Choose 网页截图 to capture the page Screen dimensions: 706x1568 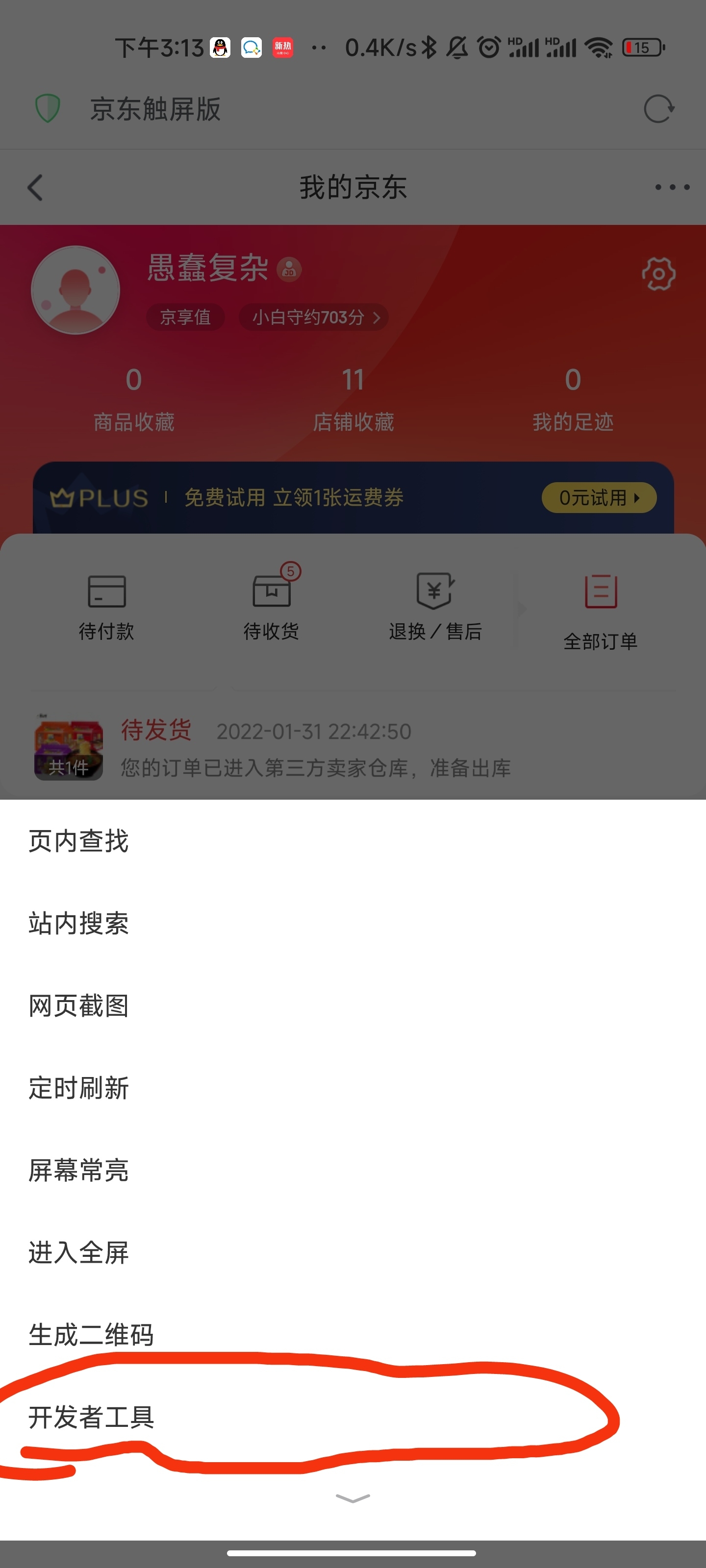[x=78, y=1005]
